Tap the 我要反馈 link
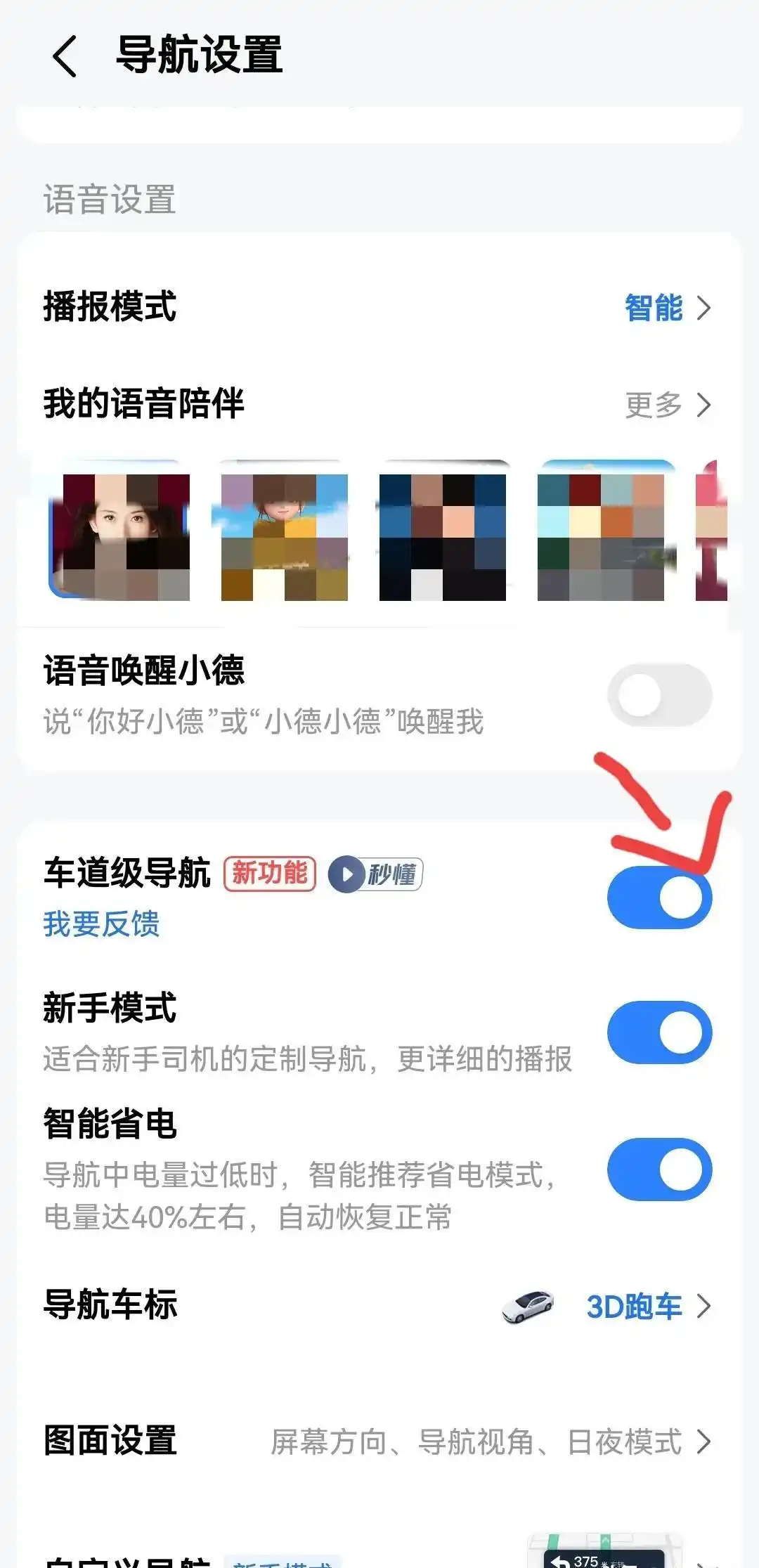This screenshot has width=759, height=1568. click(102, 924)
